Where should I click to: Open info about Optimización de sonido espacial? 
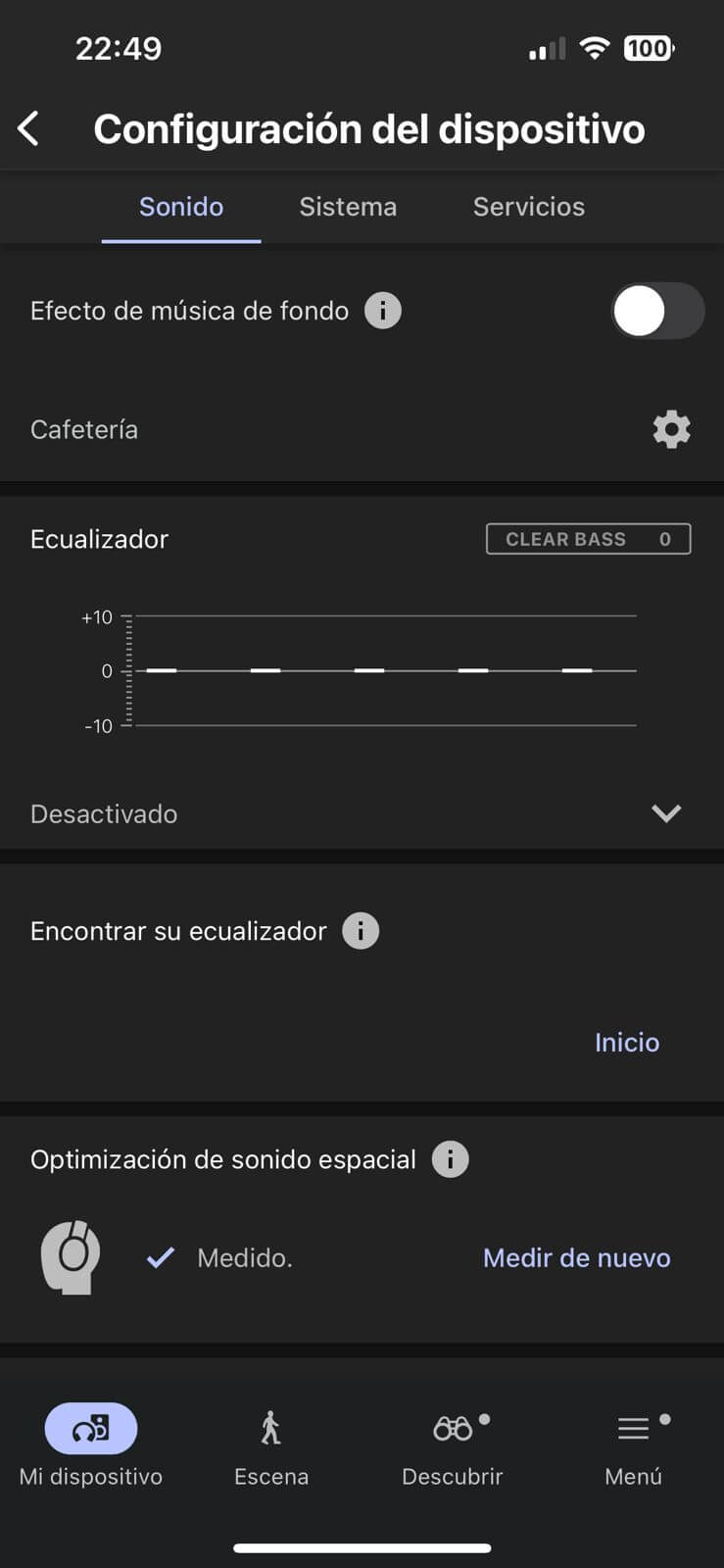[450, 1159]
